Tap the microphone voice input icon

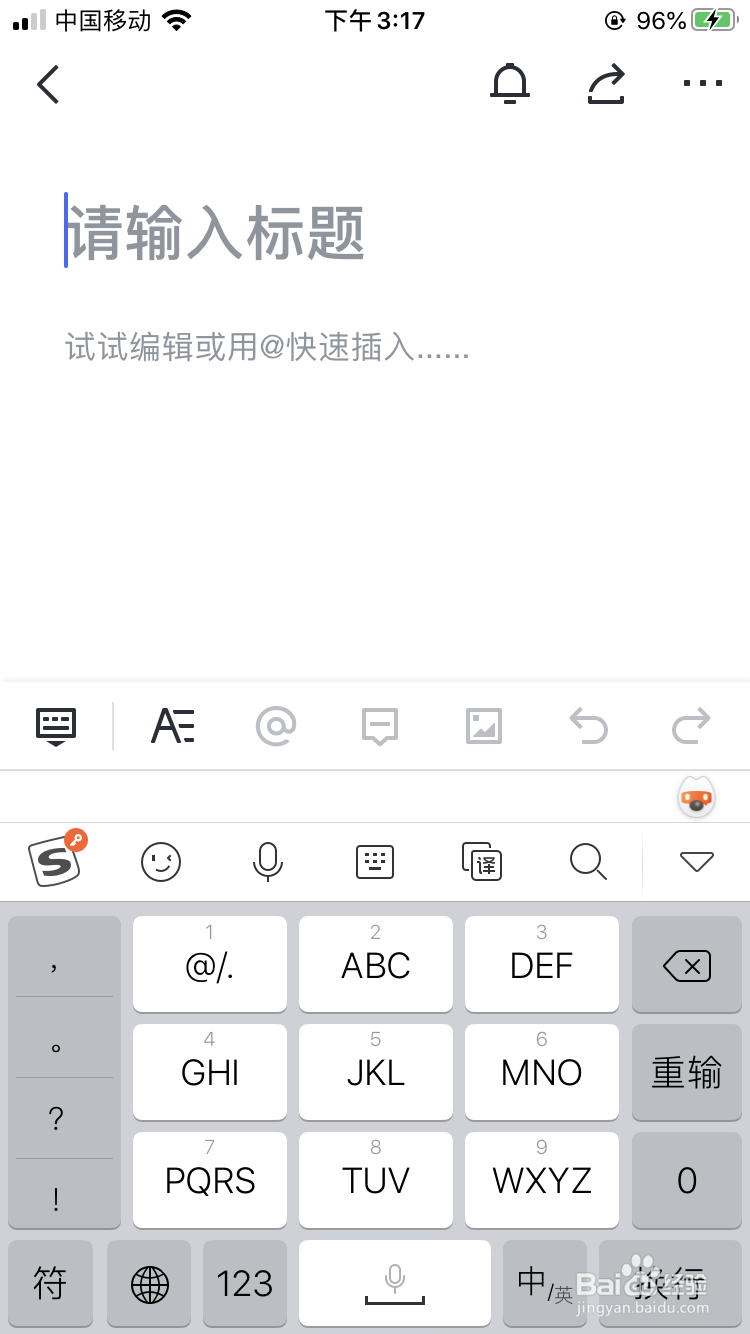(267, 861)
